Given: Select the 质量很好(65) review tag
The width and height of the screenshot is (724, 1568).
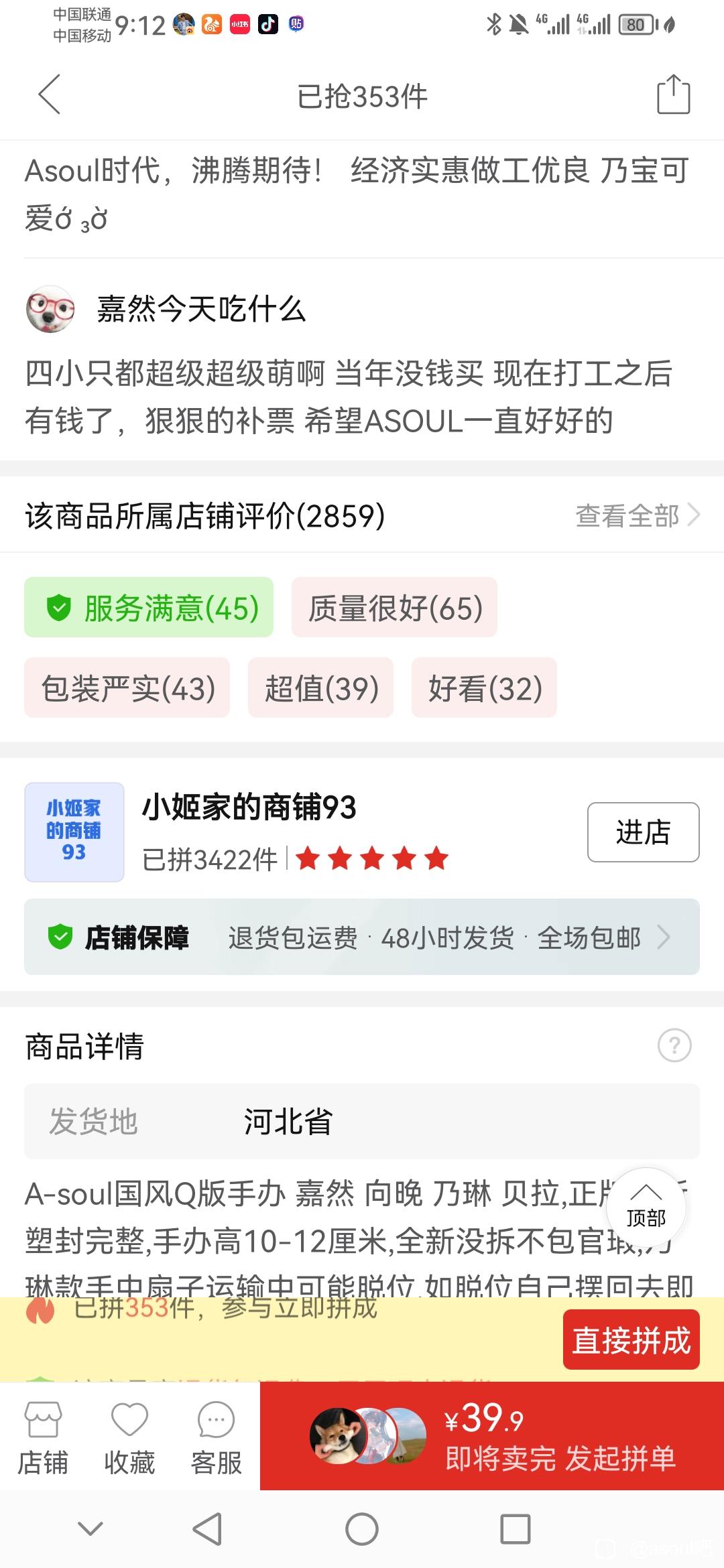Looking at the screenshot, I should pos(394,607).
